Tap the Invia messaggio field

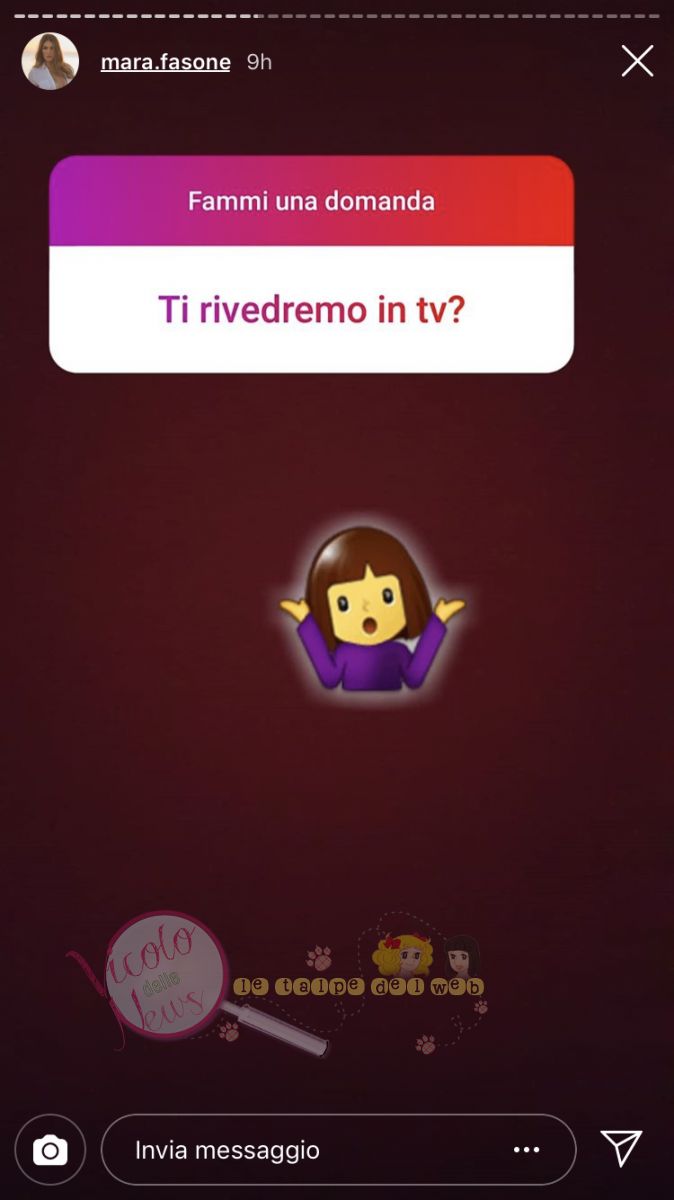coord(300,1150)
